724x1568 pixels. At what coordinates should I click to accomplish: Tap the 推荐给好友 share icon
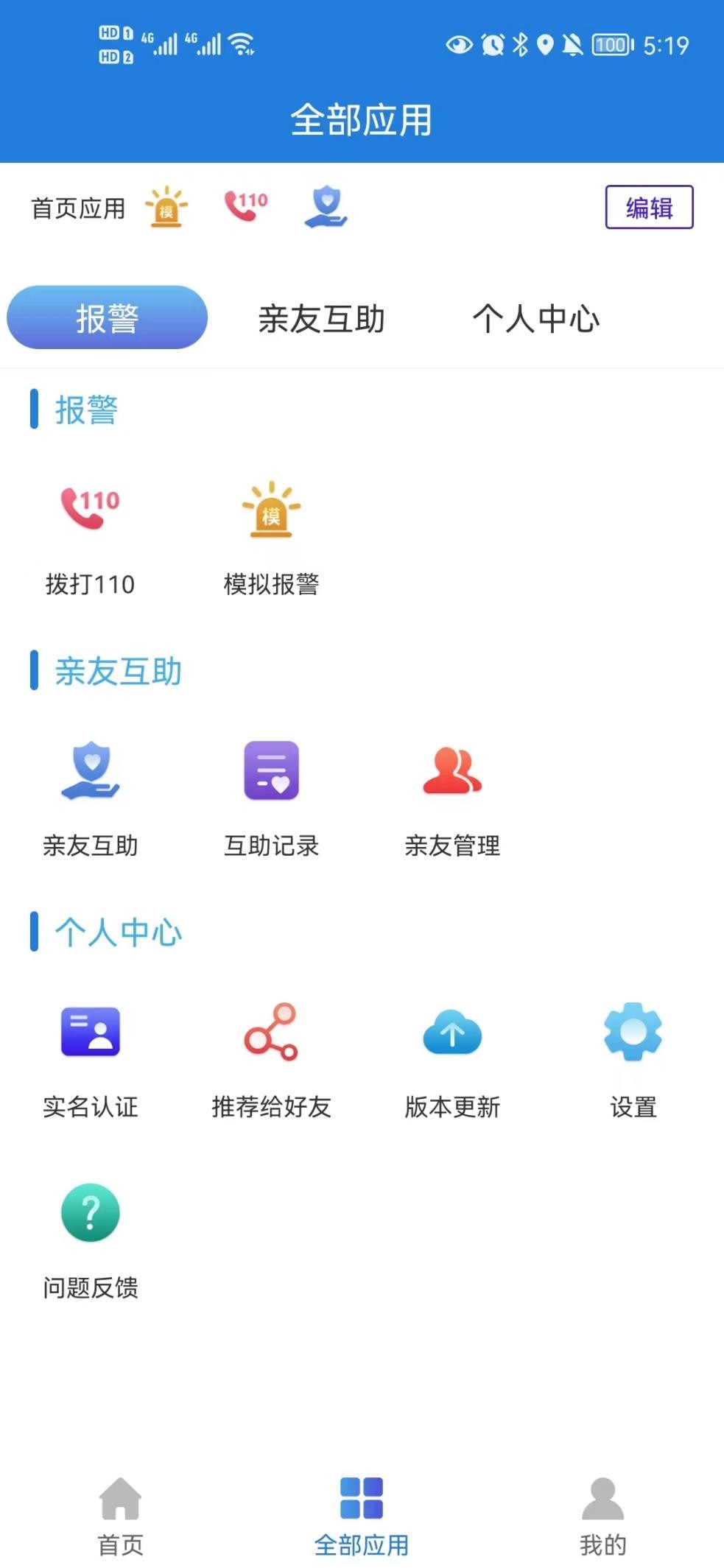(x=270, y=1033)
